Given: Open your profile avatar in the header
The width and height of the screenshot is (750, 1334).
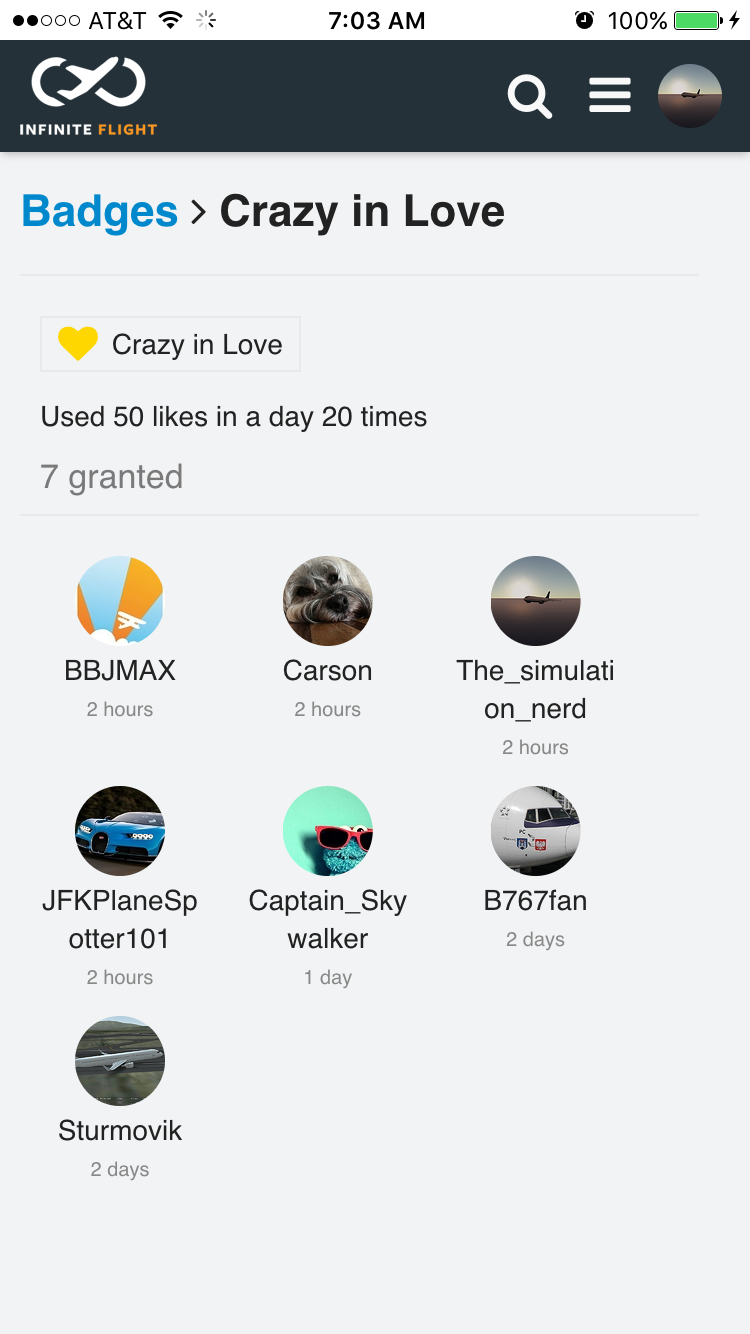Looking at the screenshot, I should (x=690, y=96).
